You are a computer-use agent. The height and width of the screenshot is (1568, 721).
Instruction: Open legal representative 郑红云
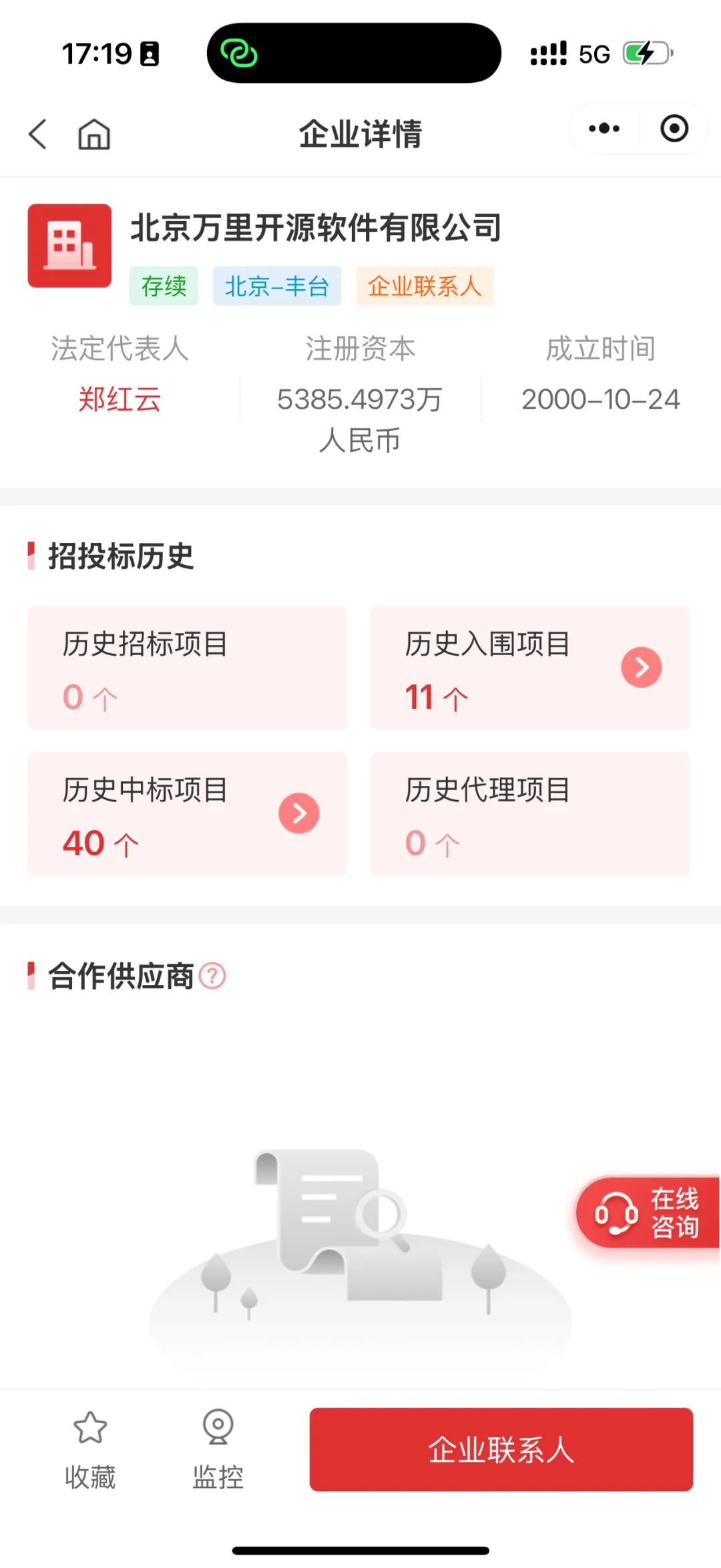(x=119, y=399)
